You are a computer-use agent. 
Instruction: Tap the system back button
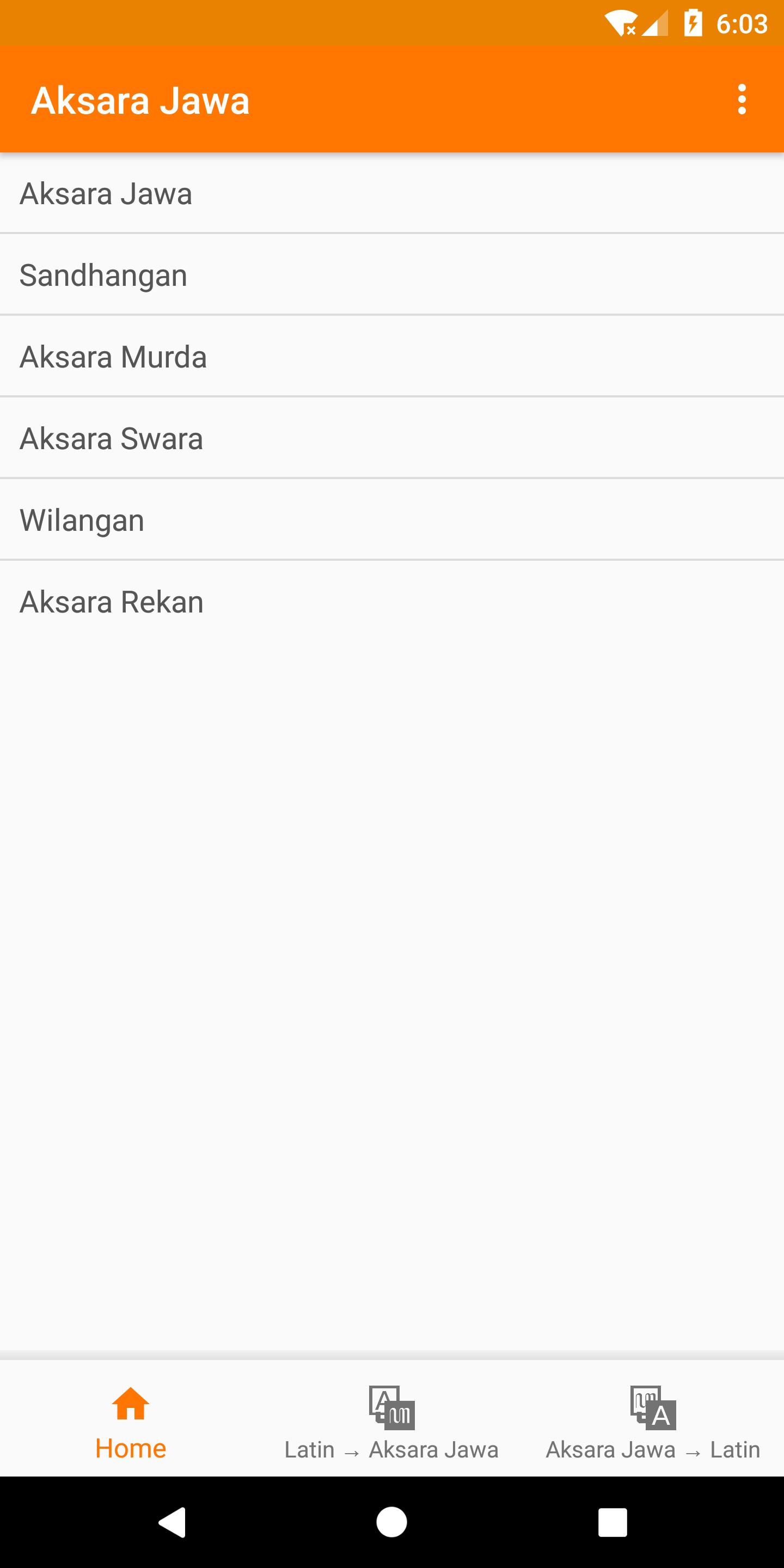tap(172, 1522)
